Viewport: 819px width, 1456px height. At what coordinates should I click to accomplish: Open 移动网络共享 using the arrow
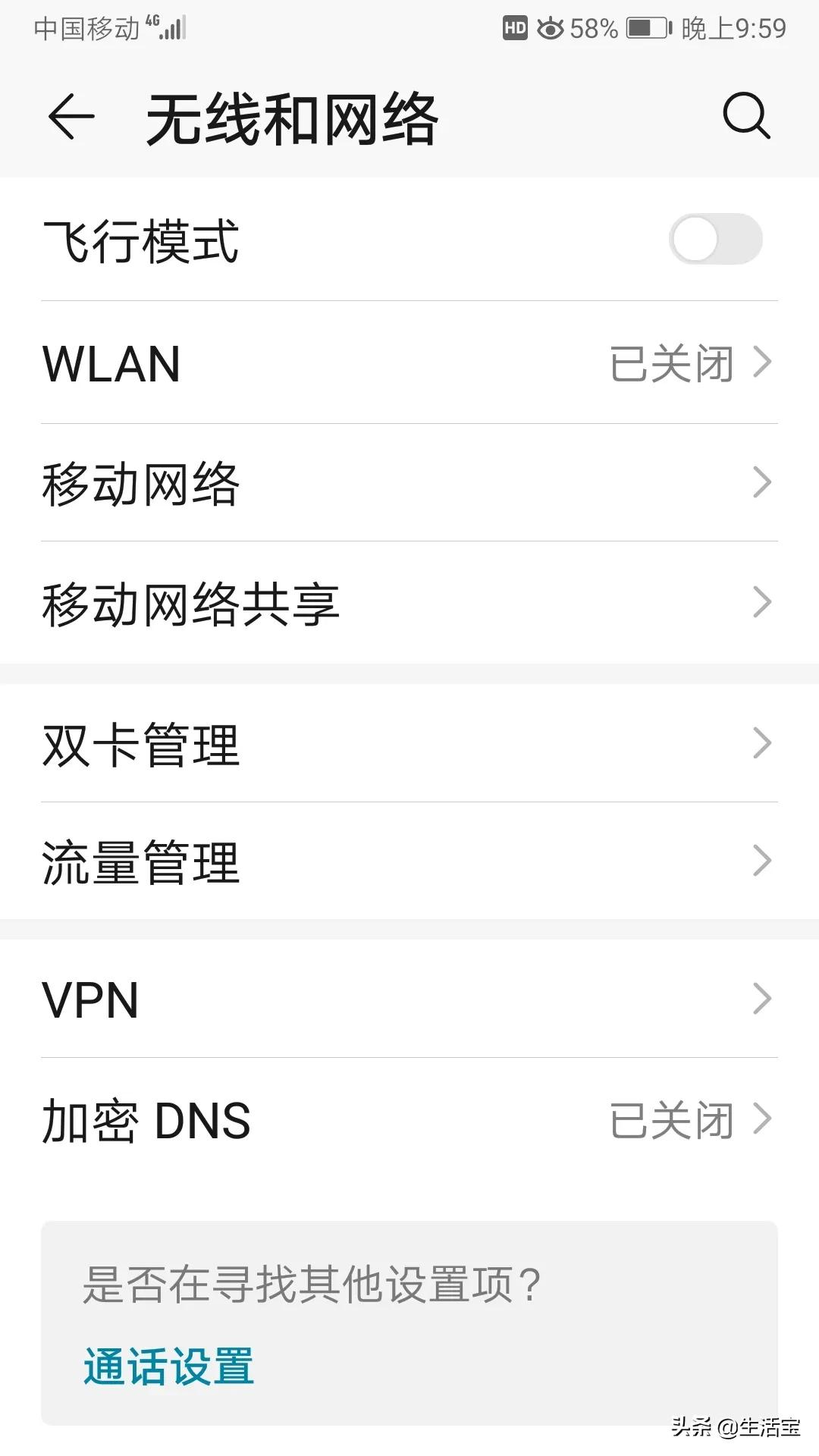762,602
